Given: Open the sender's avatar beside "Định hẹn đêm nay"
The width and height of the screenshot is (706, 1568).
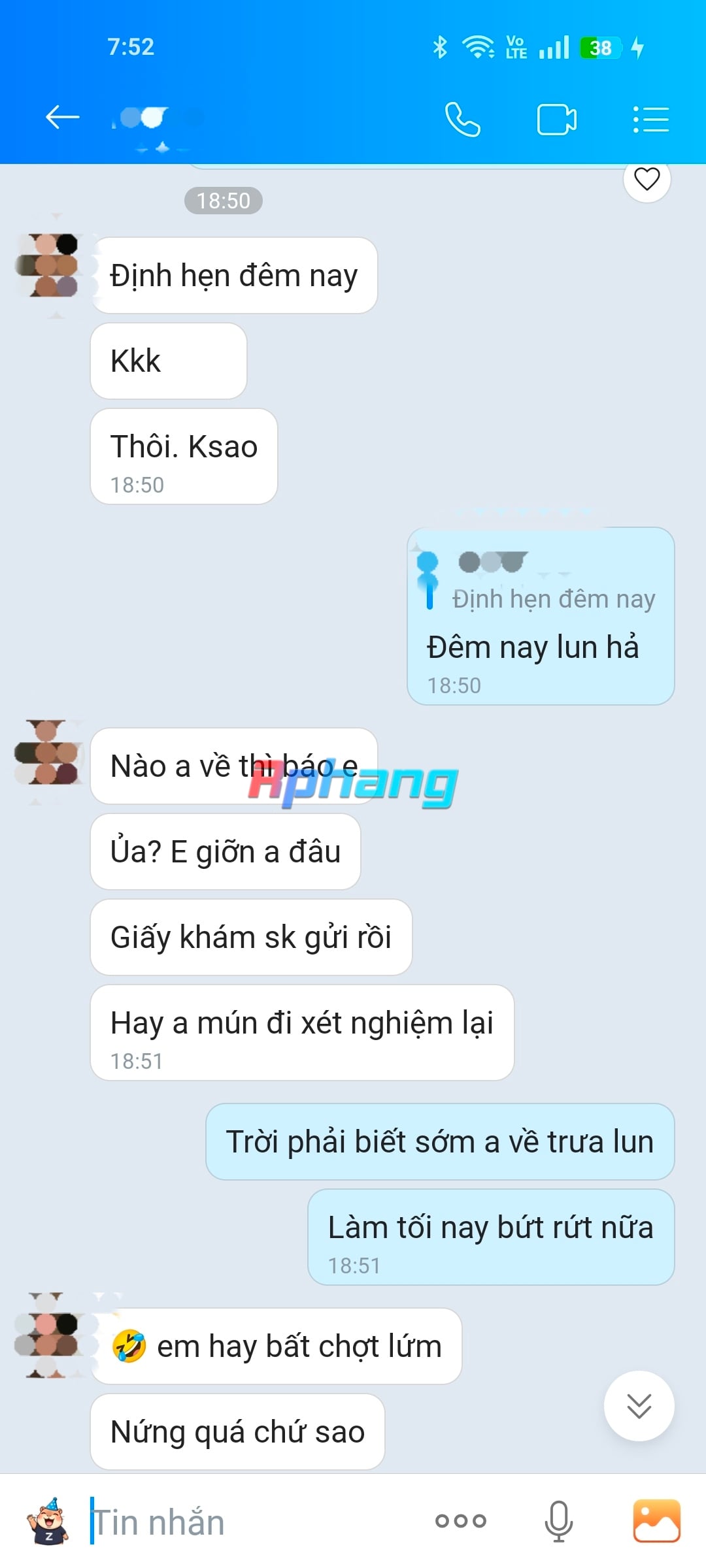Looking at the screenshot, I should point(48,265).
